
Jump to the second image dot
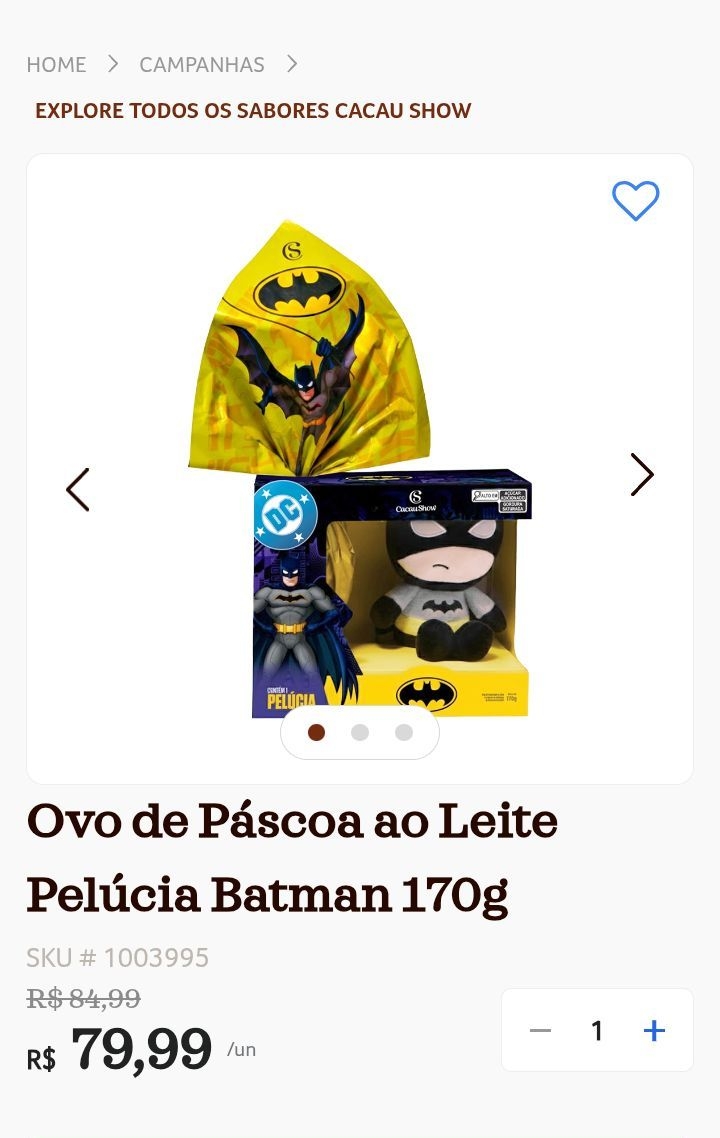(x=360, y=733)
